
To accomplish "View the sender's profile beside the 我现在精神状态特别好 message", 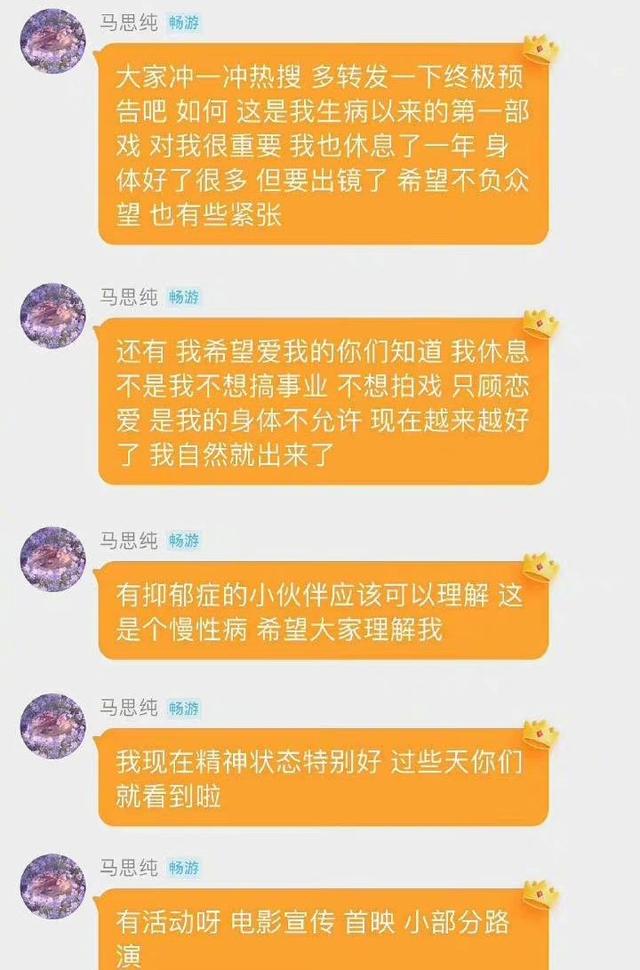I will pos(53,726).
